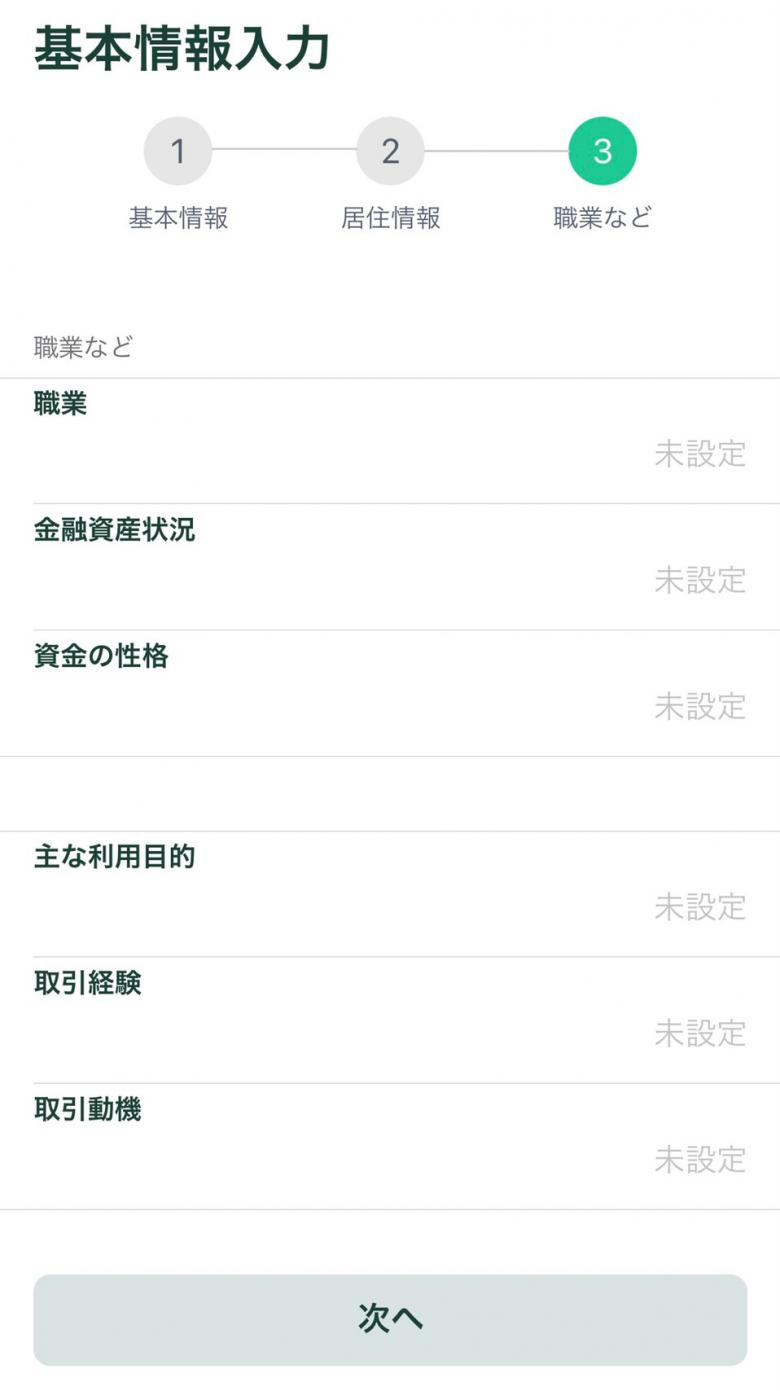The width and height of the screenshot is (780, 1391).
Task: Choose 資金の性格
Action: point(390,693)
